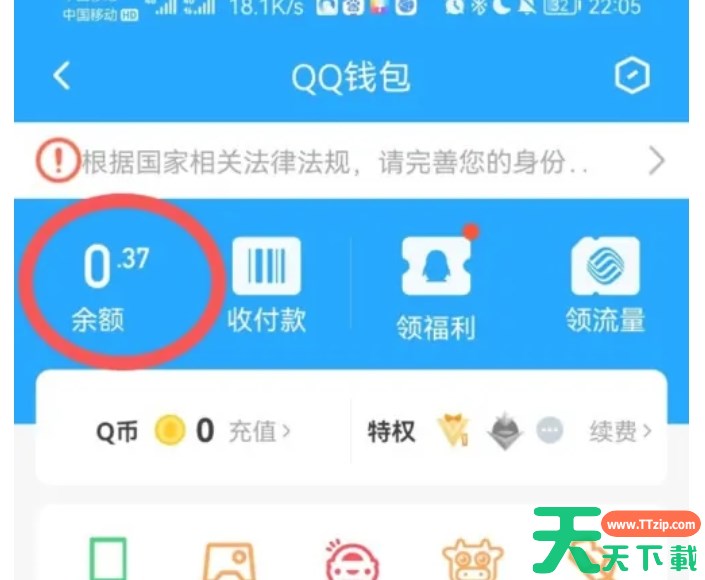
Task: View the 余额 balance
Action: point(105,285)
